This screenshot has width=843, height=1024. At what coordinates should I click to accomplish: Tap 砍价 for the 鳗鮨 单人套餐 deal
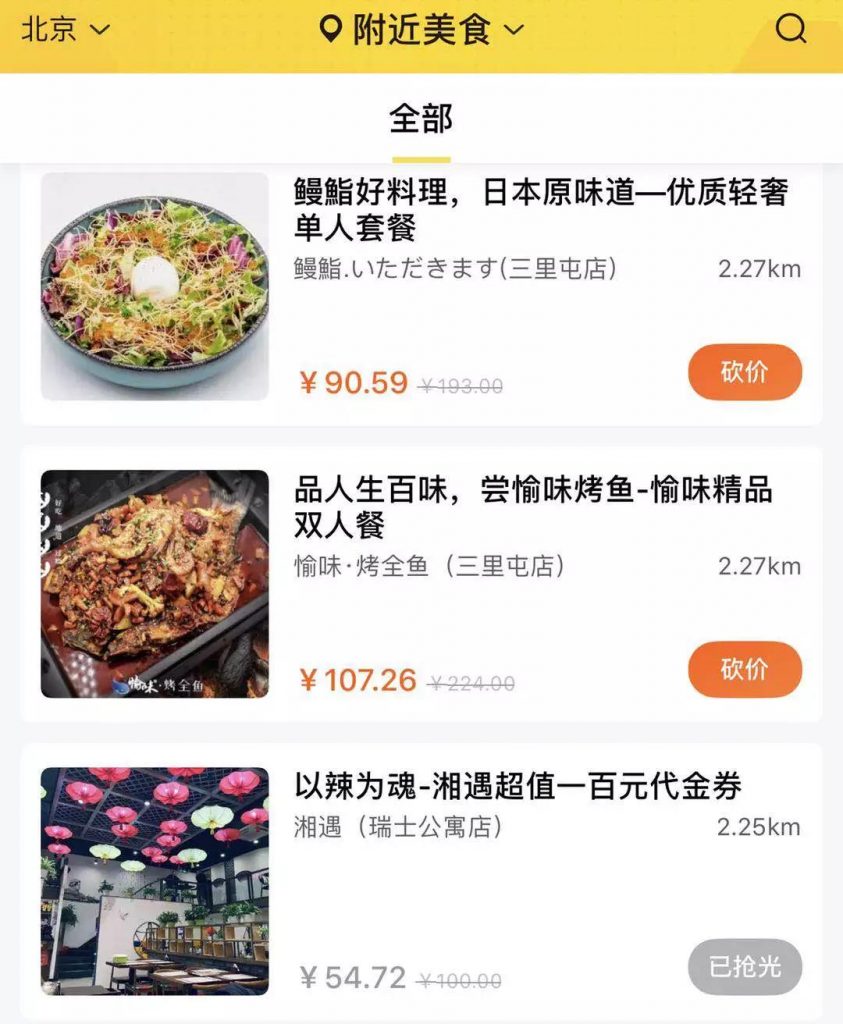pyautogui.click(x=744, y=372)
